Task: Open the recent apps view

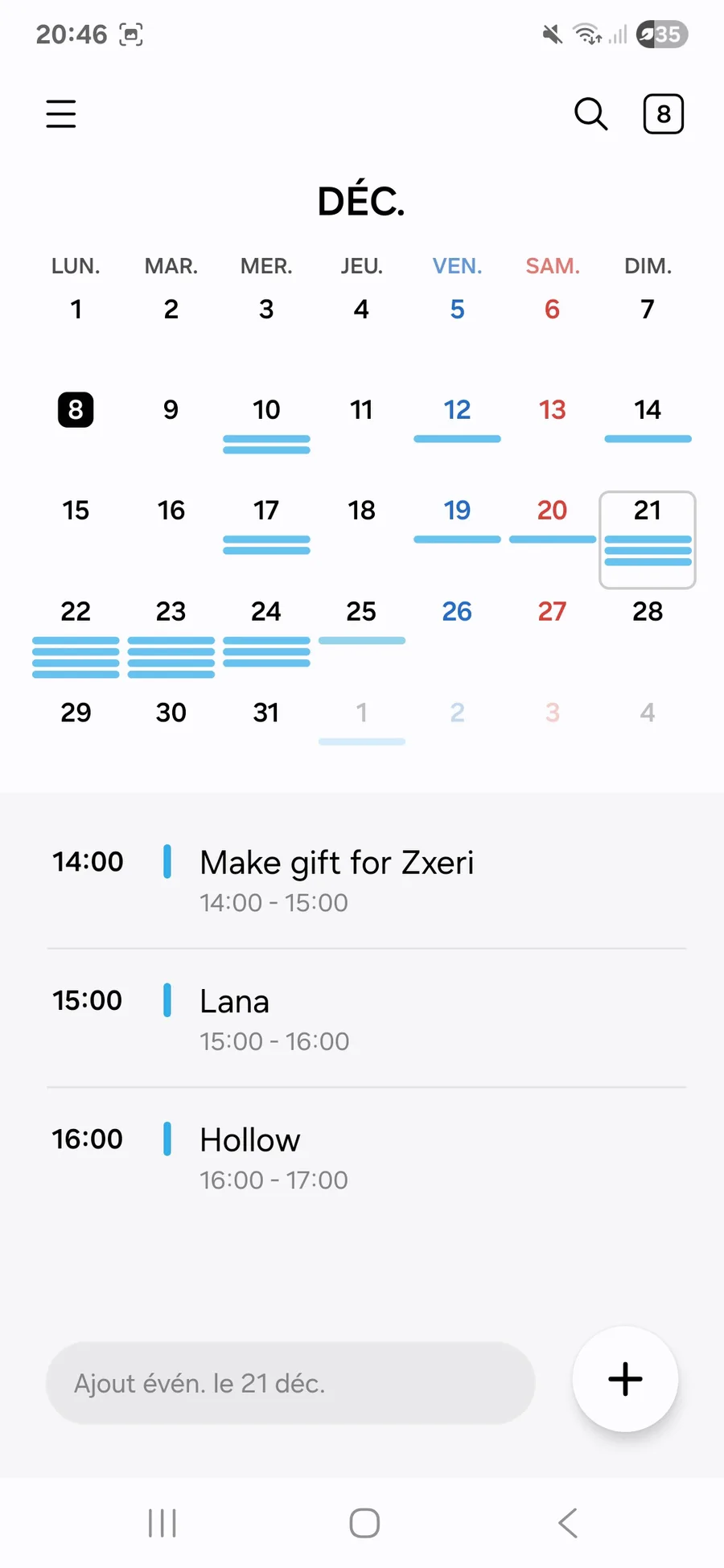Action: 162,1523
